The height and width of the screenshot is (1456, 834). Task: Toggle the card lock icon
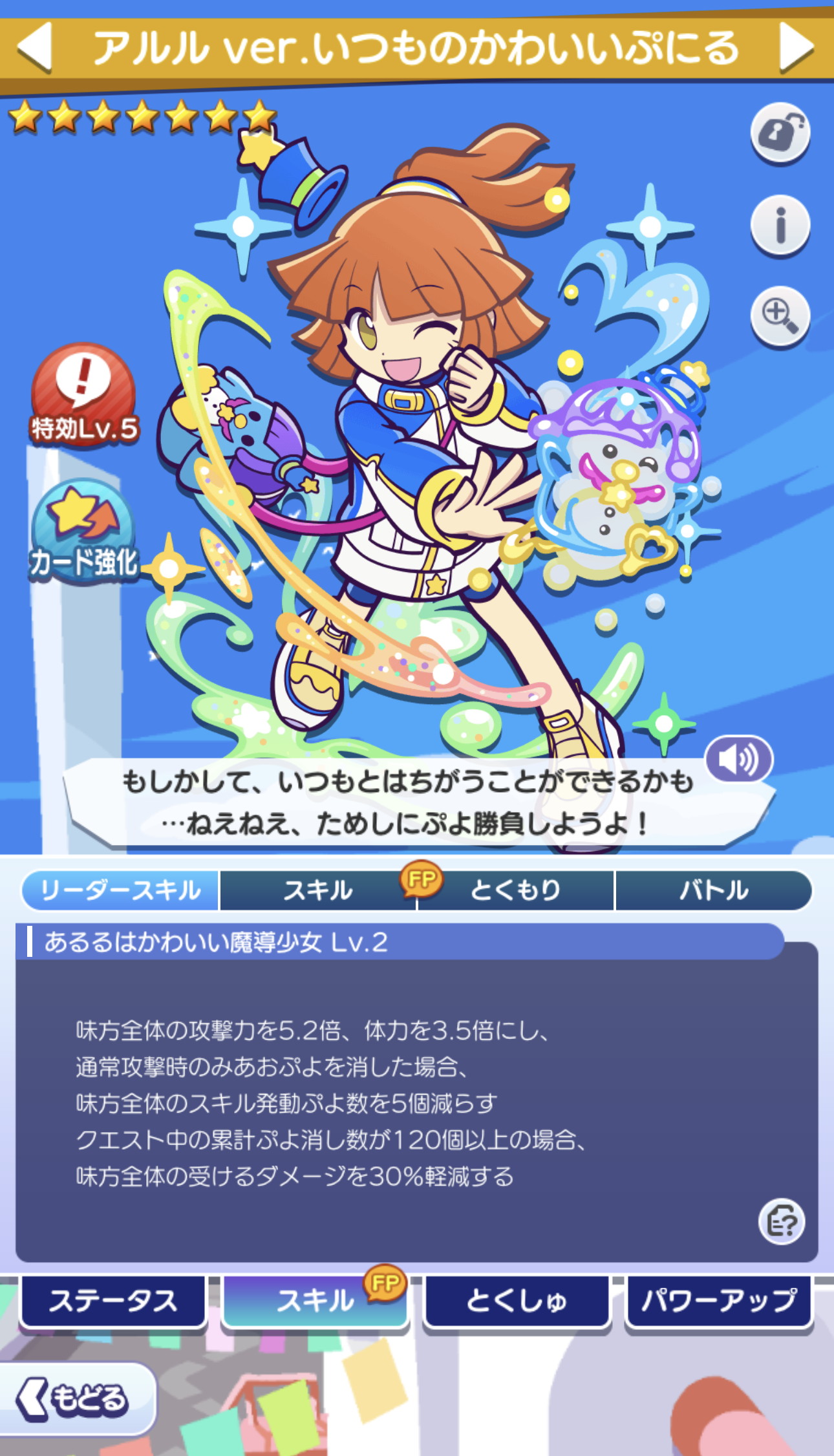(x=780, y=133)
